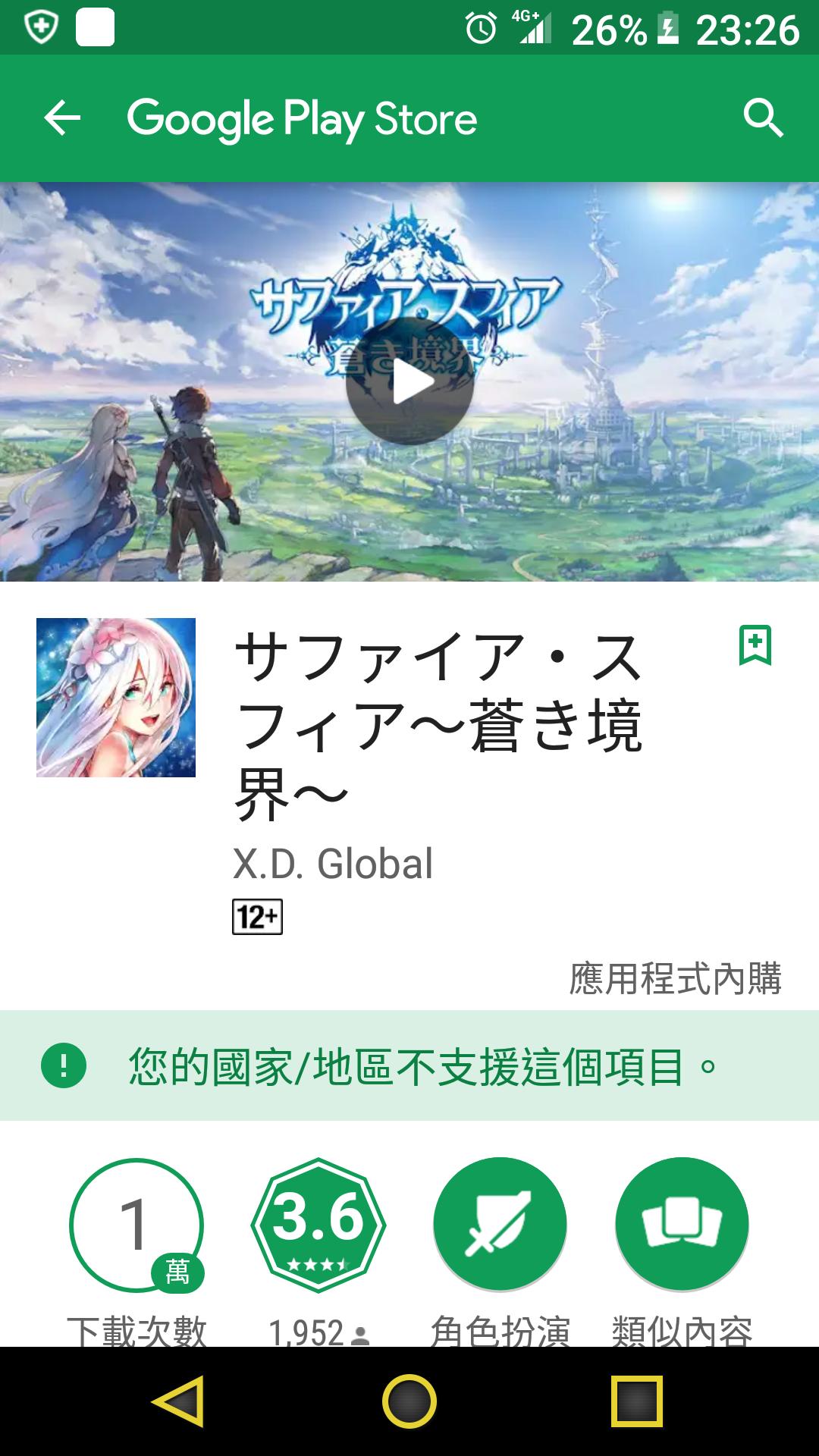Viewport: 819px width, 1456px height.
Task: Open search in Google Play Store
Action: [763, 119]
